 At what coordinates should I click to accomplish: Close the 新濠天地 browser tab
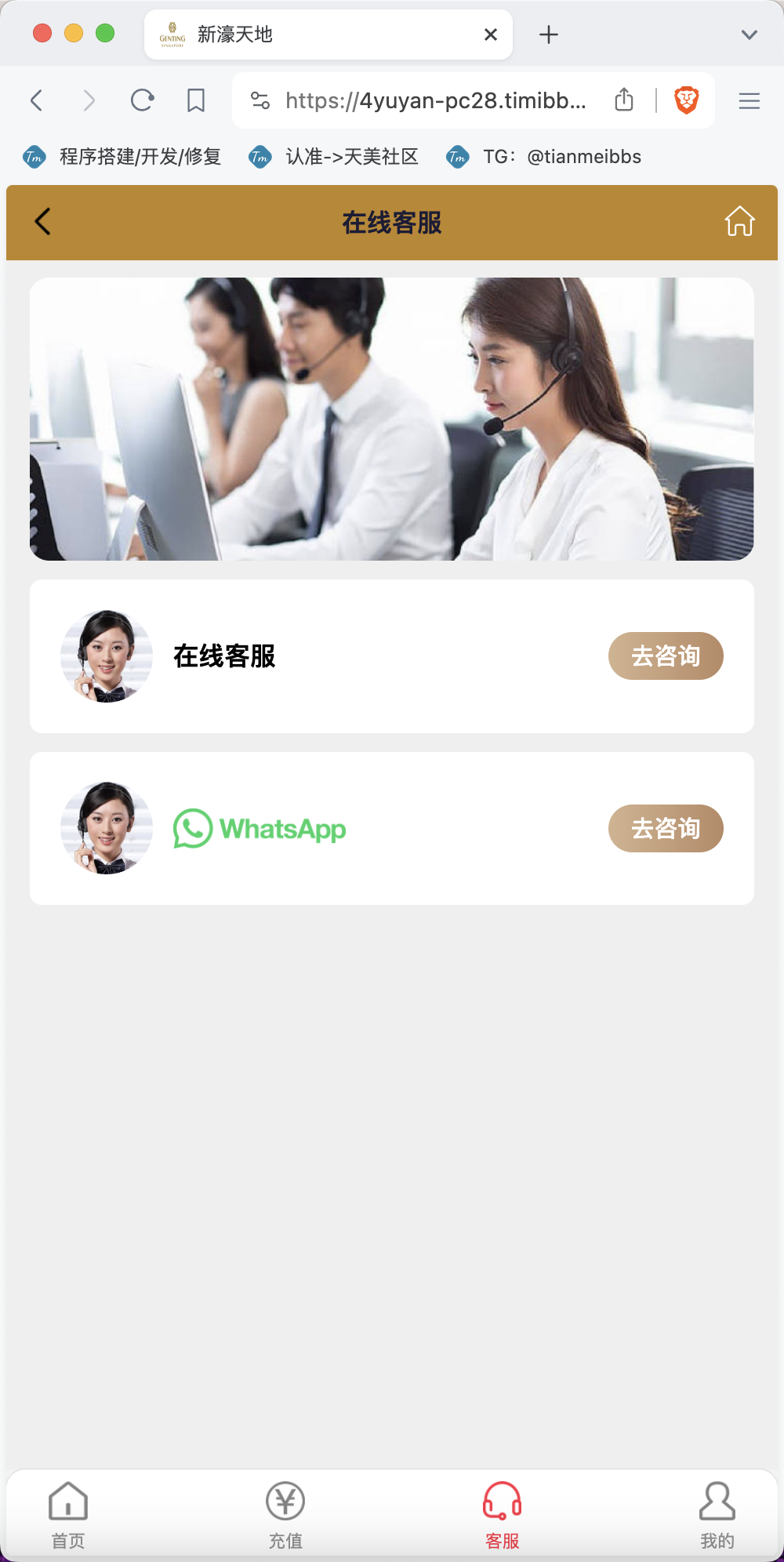pyautogui.click(x=491, y=35)
